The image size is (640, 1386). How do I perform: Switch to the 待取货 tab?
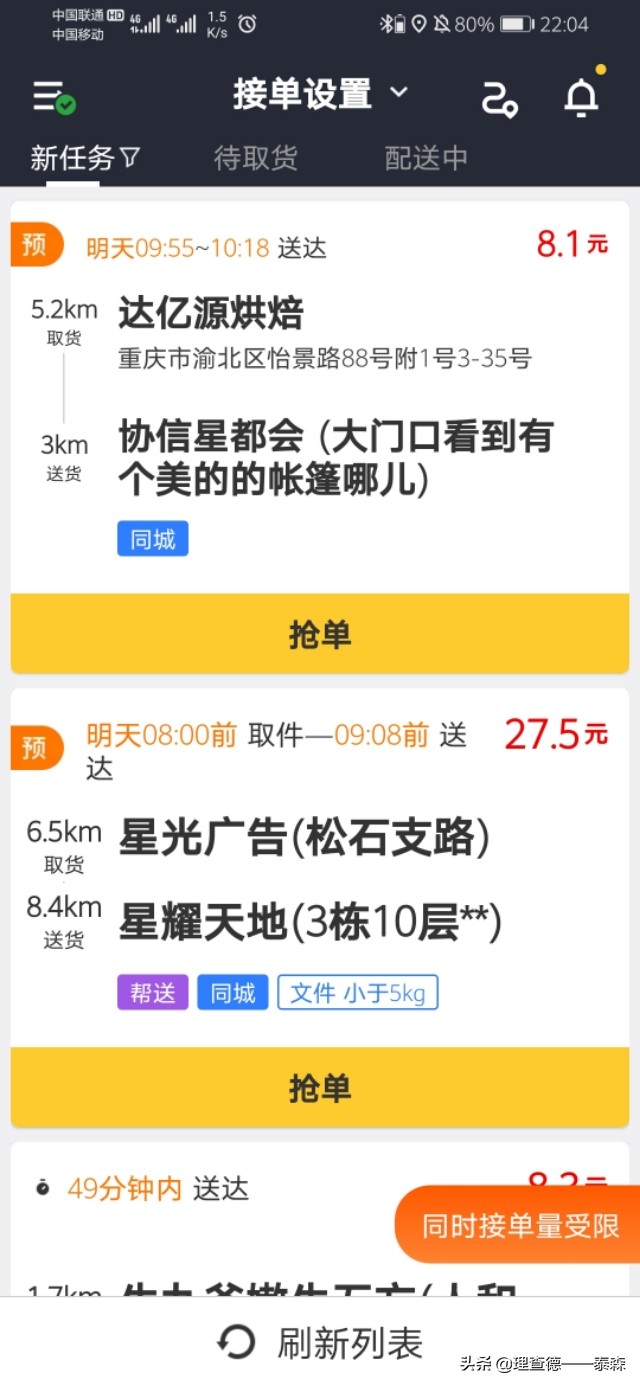click(x=256, y=157)
